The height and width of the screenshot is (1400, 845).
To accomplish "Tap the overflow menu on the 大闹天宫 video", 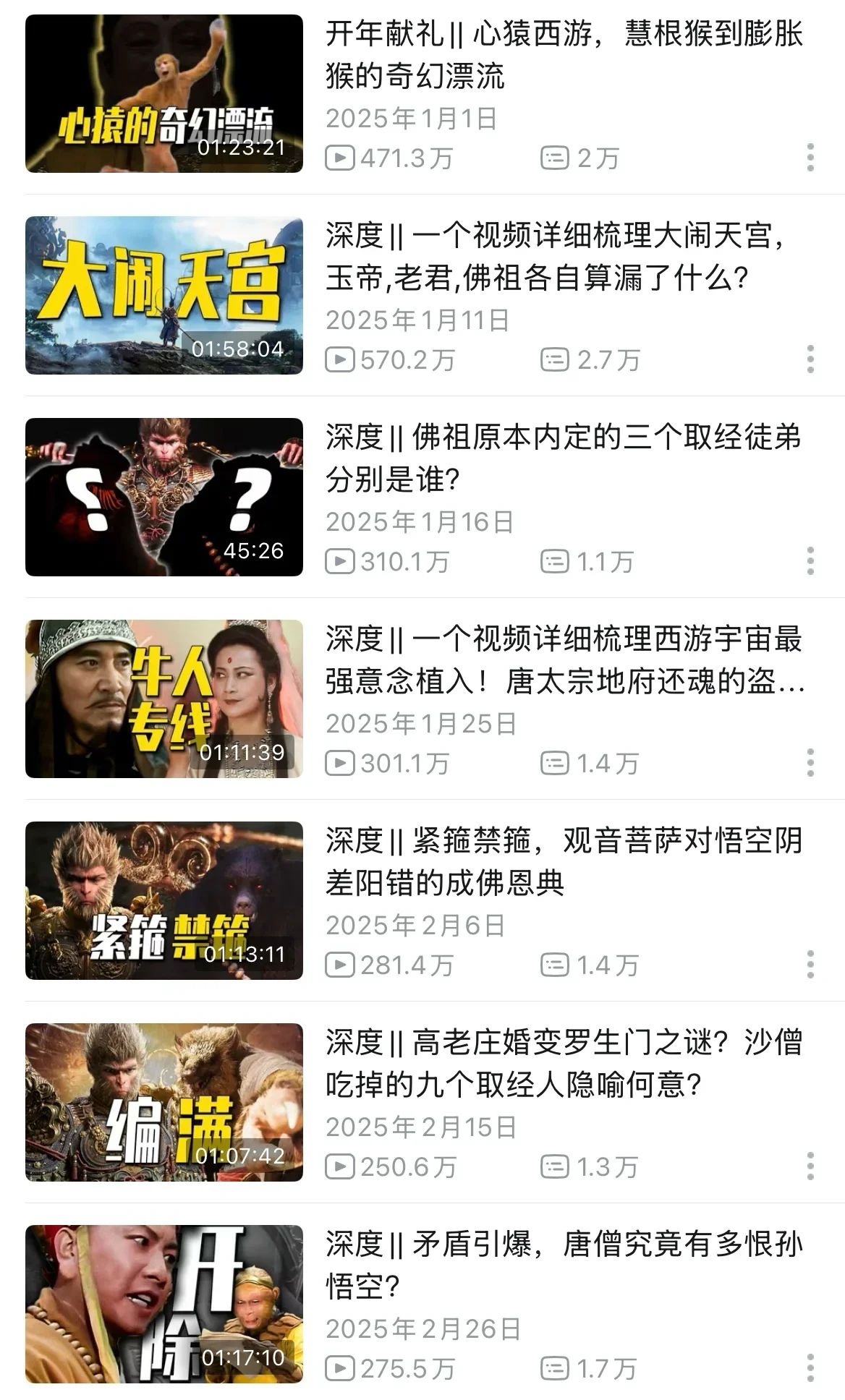I will [810, 359].
